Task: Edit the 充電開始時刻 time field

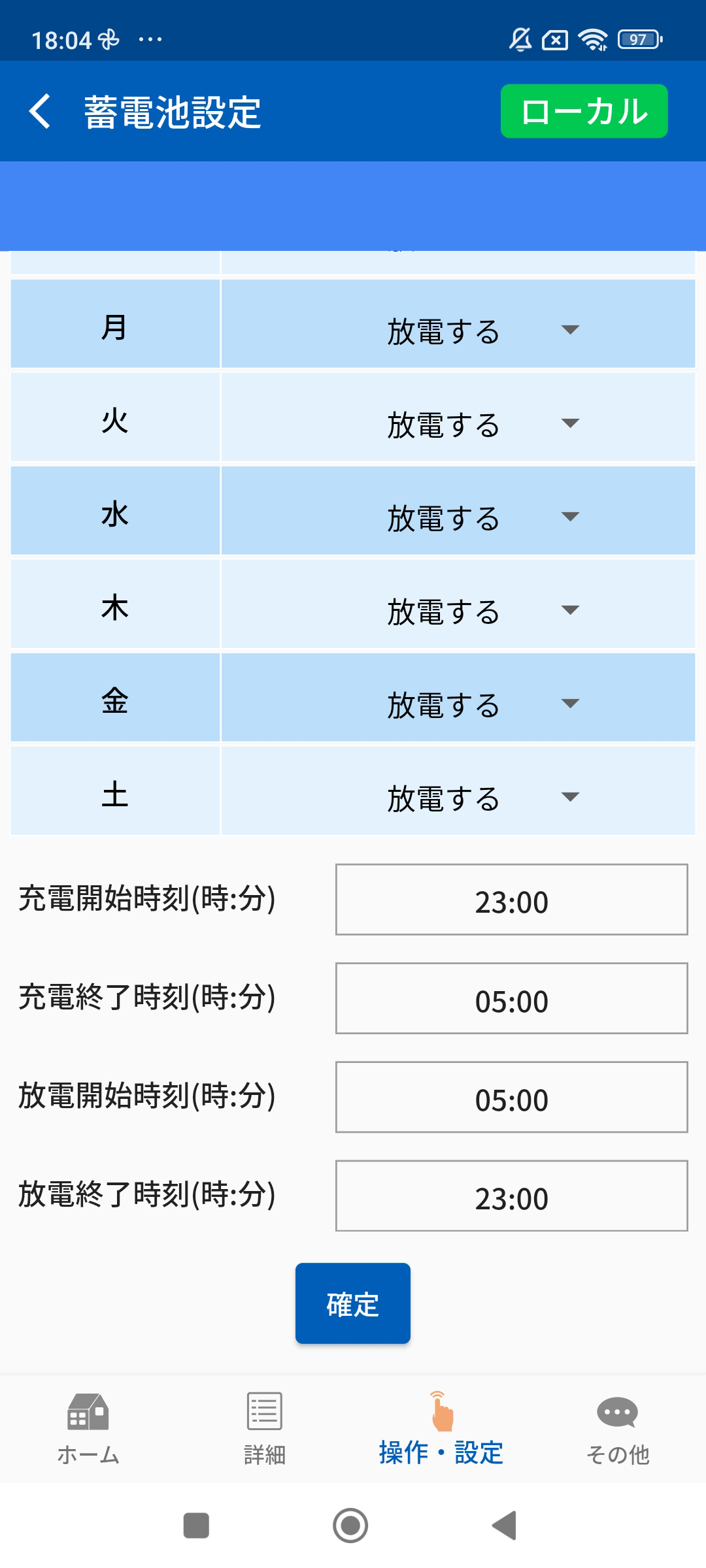Action: coord(511,900)
